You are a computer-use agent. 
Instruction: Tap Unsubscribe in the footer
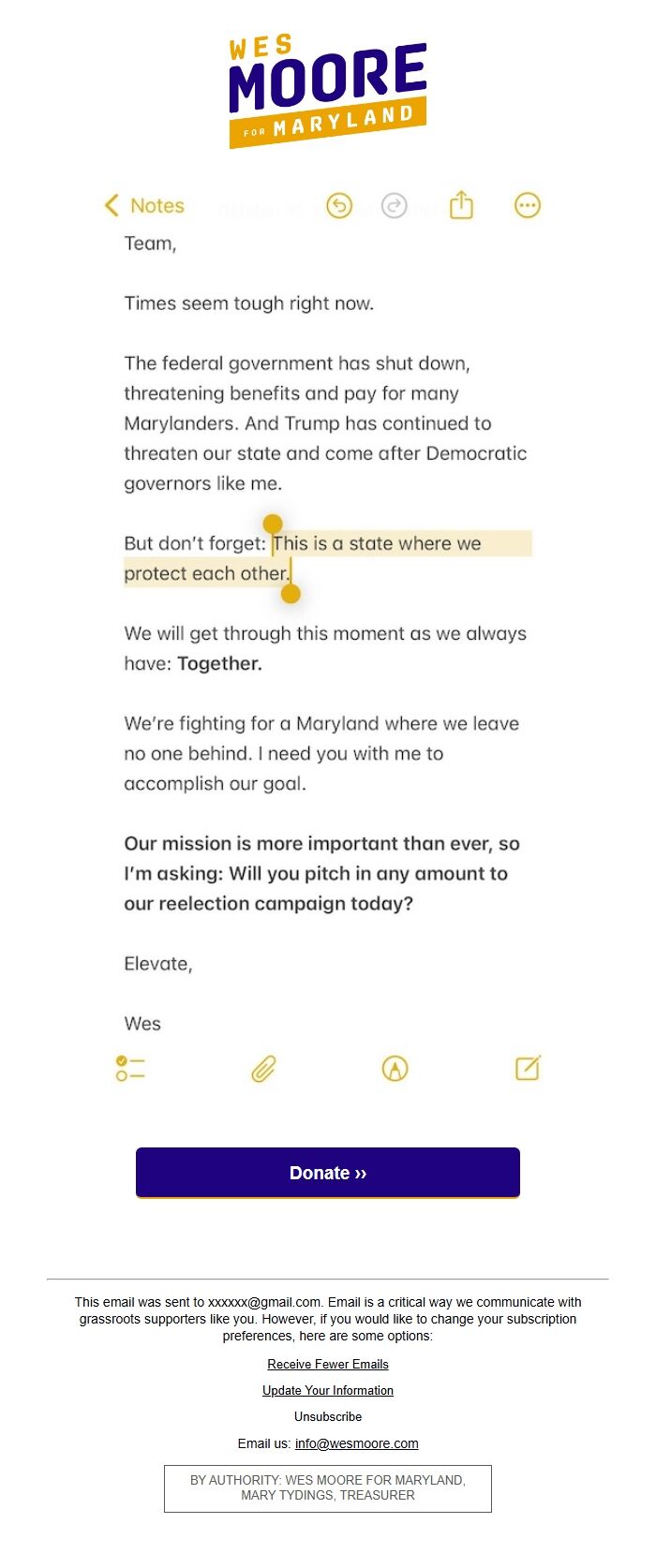pyautogui.click(x=328, y=1416)
